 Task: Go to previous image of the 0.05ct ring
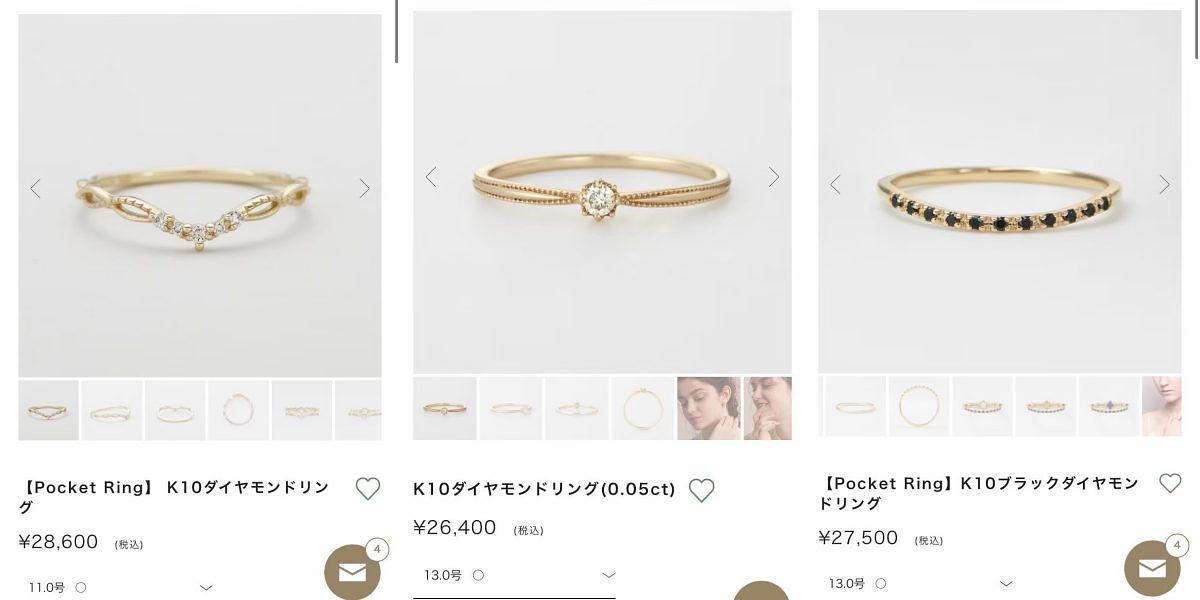pos(431,177)
